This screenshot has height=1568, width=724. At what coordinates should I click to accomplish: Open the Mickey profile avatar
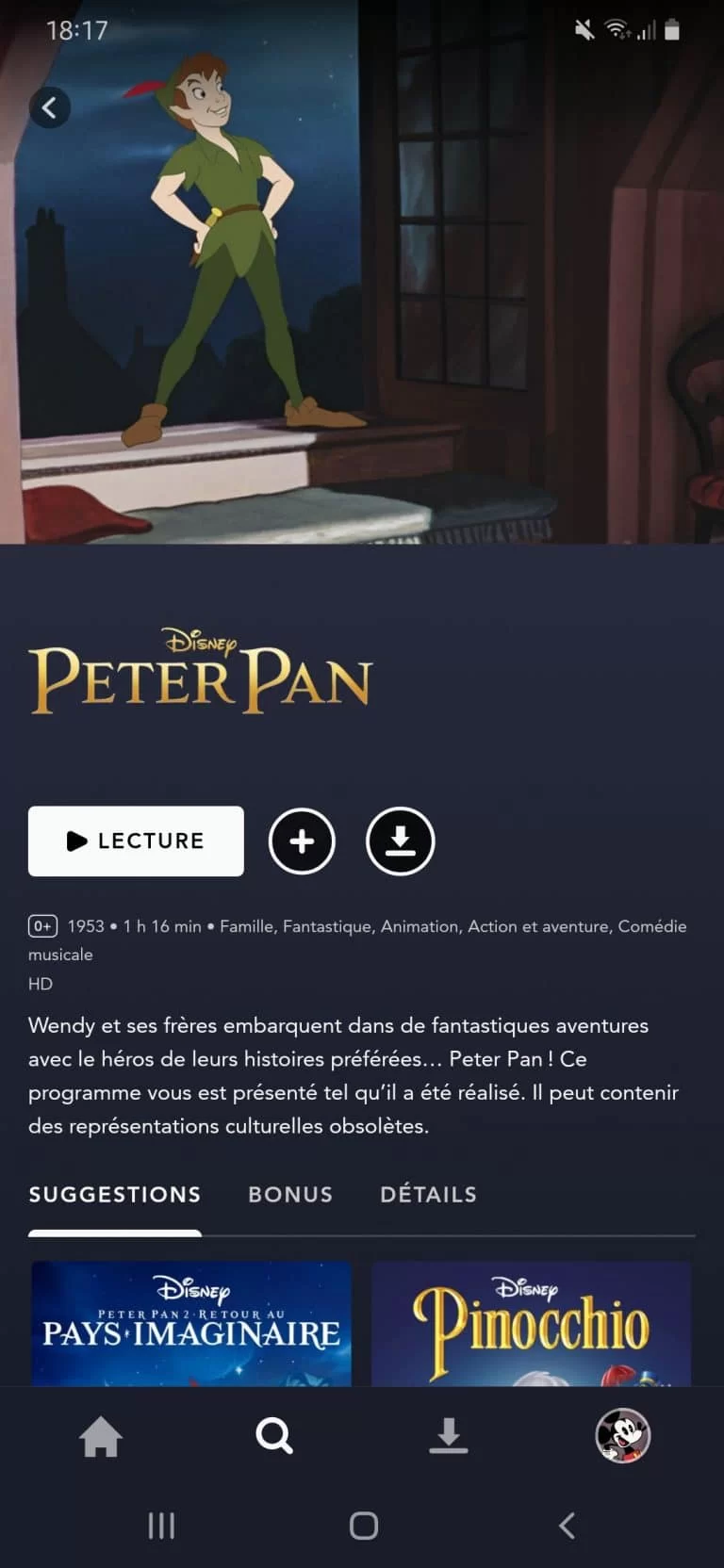(622, 1436)
